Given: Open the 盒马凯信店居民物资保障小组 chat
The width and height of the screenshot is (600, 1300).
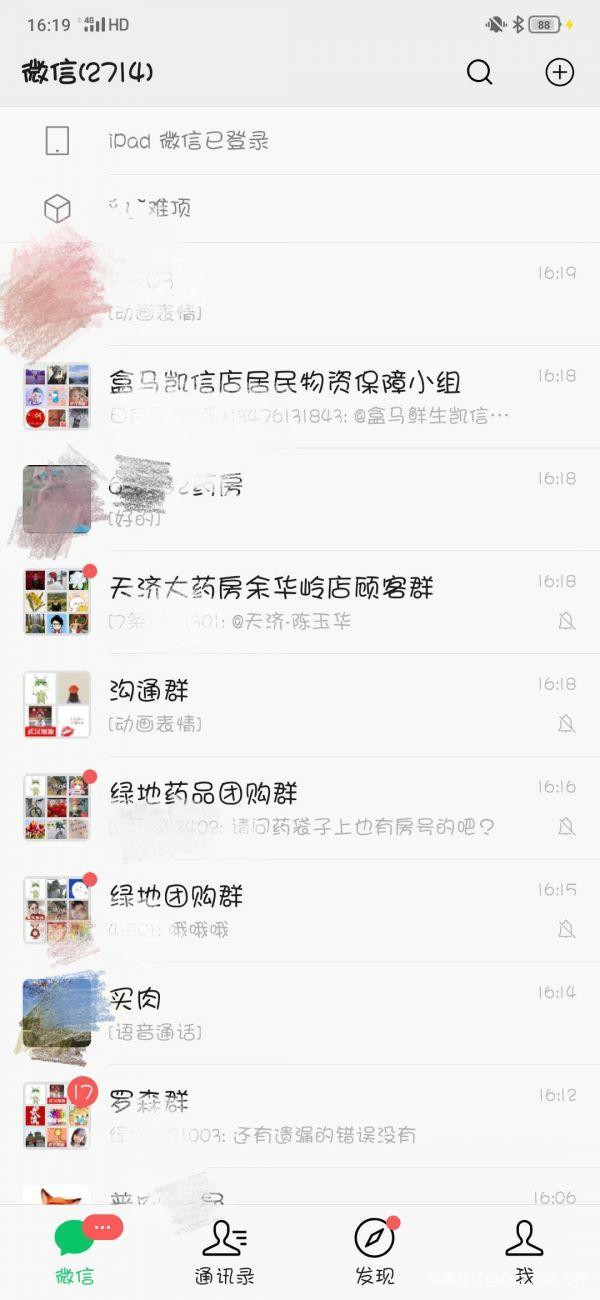Looking at the screenshot, I should tap(300, 397).
